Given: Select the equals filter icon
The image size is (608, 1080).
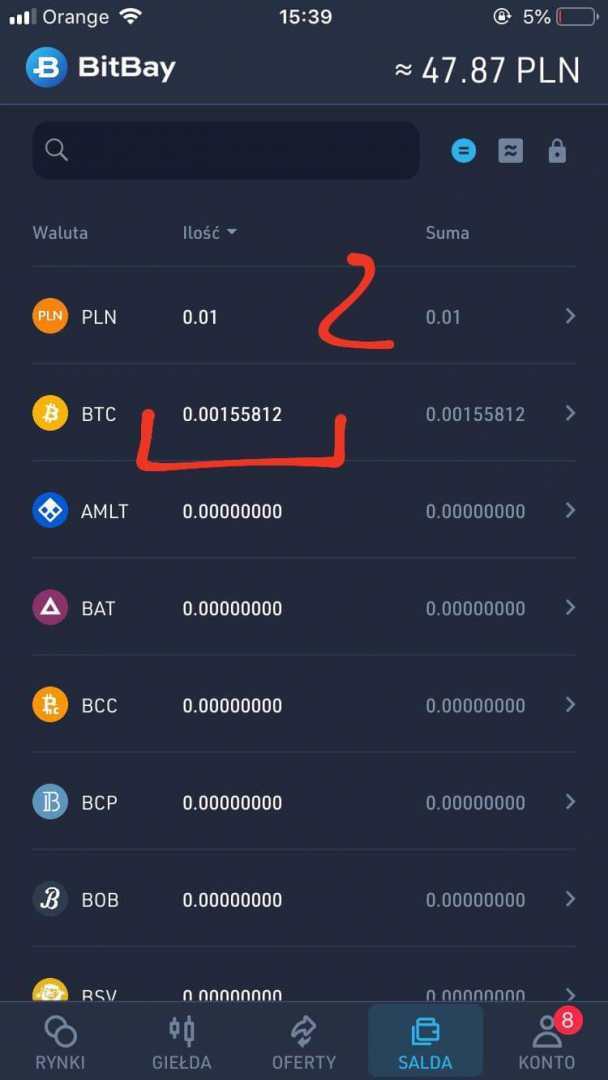Looking at the screenshot, I should 463,151.
